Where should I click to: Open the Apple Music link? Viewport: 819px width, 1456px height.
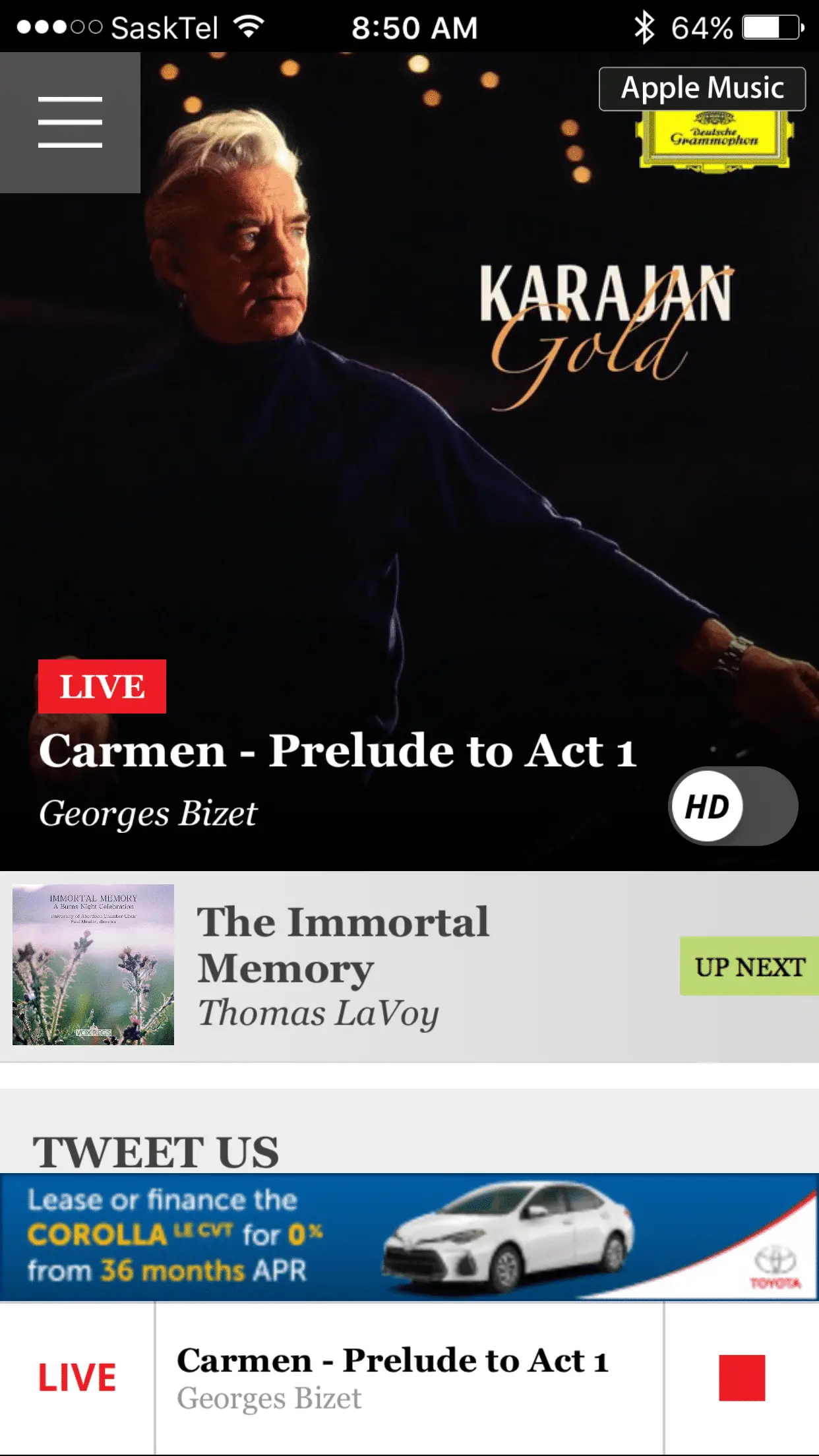[702, 89]
